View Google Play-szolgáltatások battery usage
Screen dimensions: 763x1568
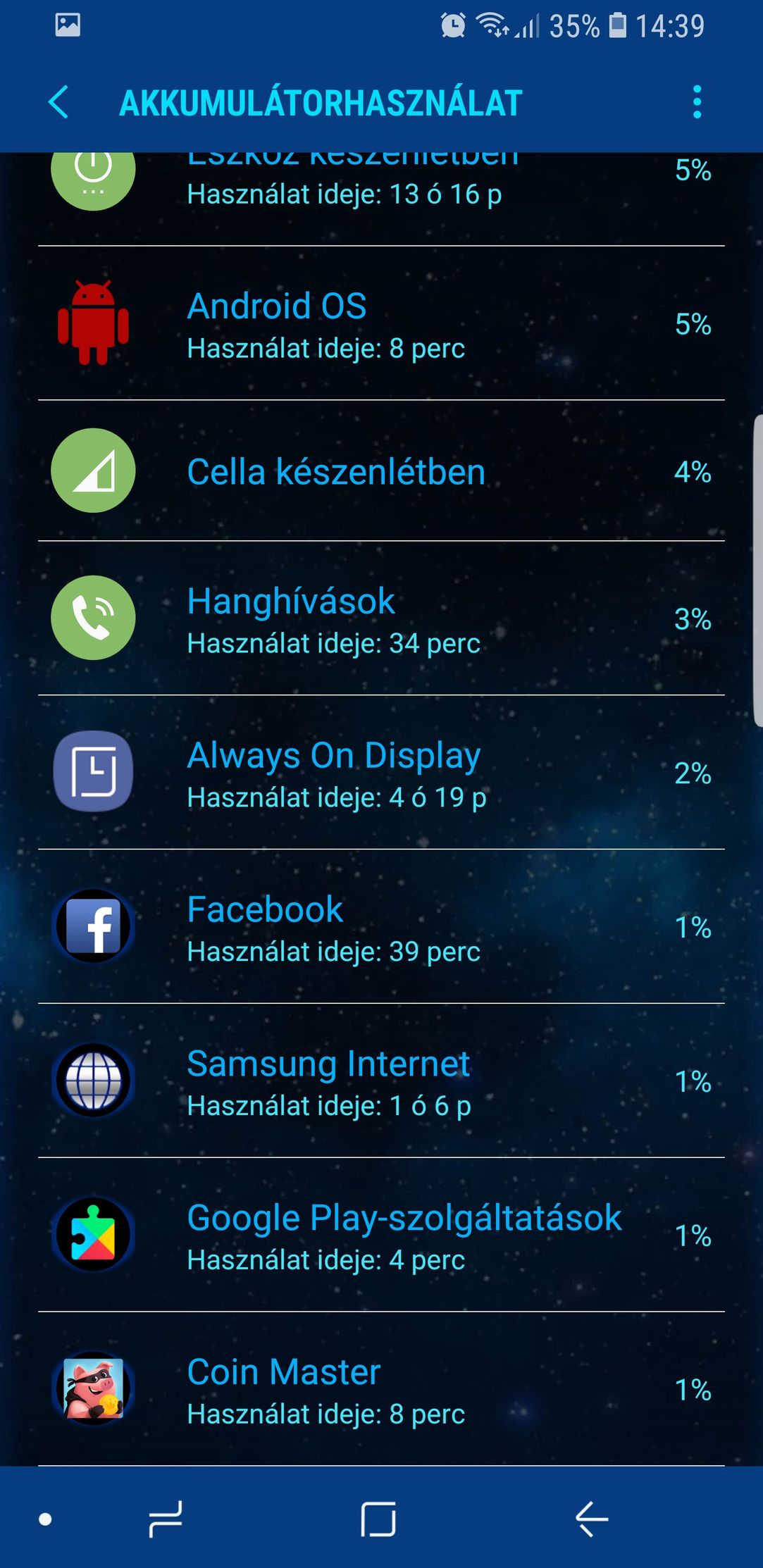point(381,1236)
